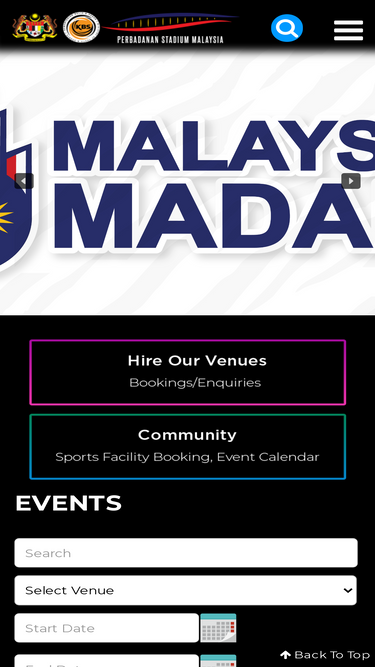This screenshot has width=375, height=667.
Task: Open the blue search icon
Action: pyautogui.click(x=287, y=28)
